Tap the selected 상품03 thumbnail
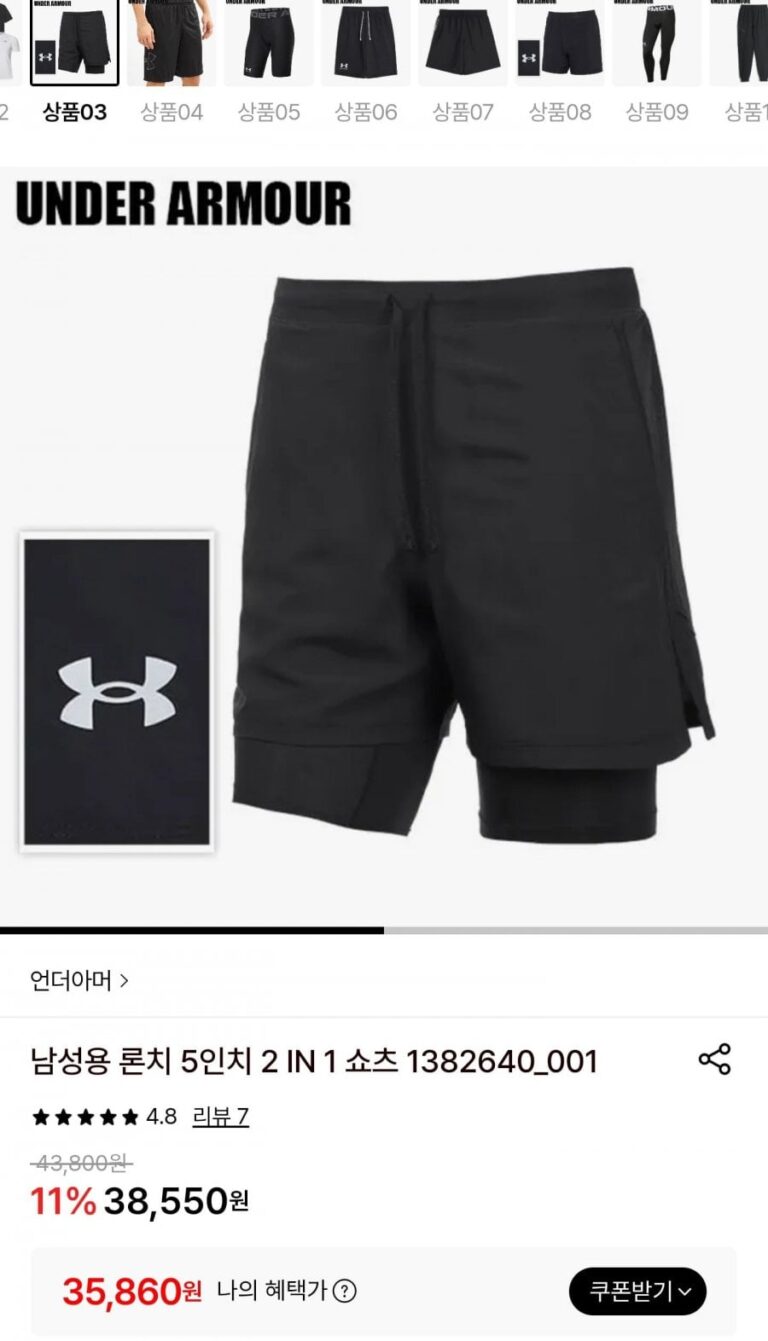The image size is (768, 1341). 74,45
